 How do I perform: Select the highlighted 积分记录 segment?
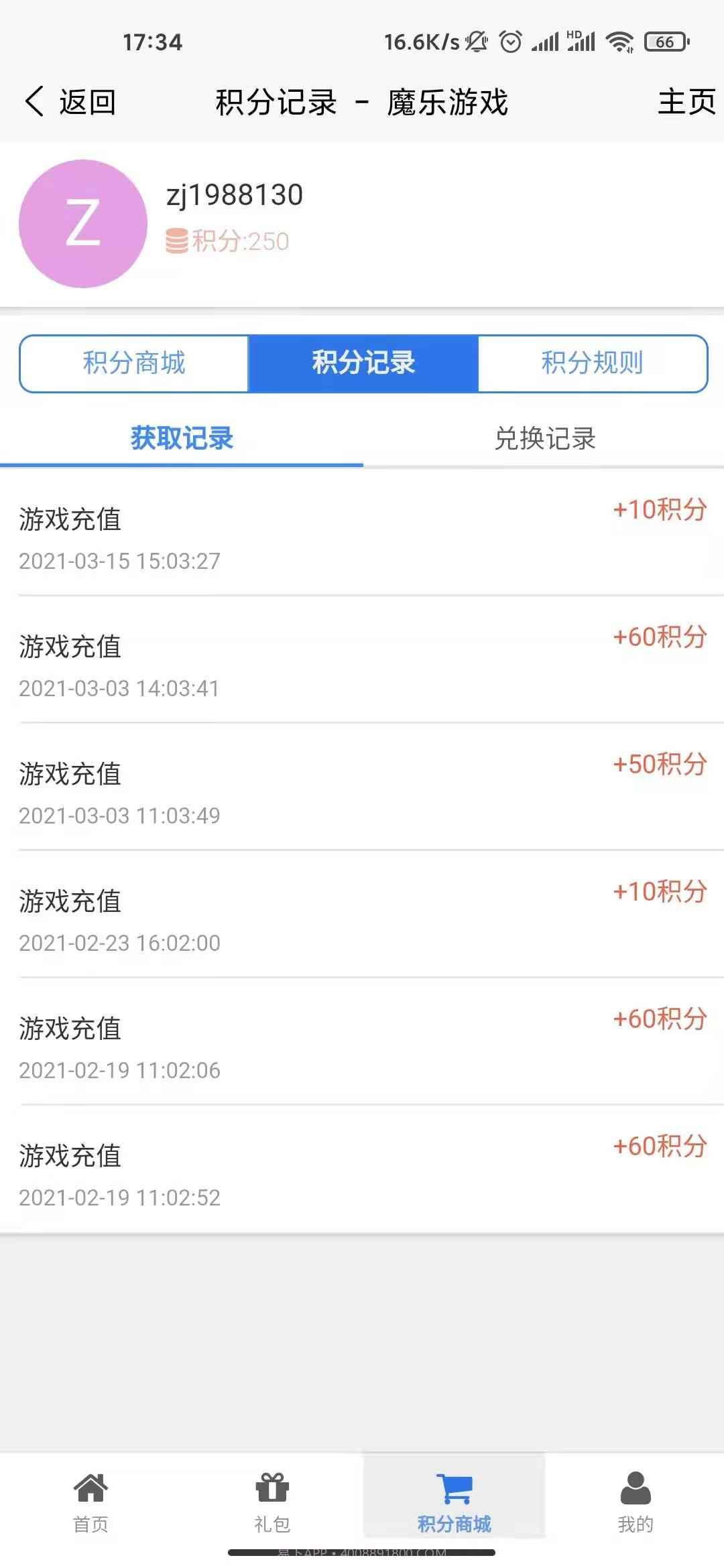363,364
